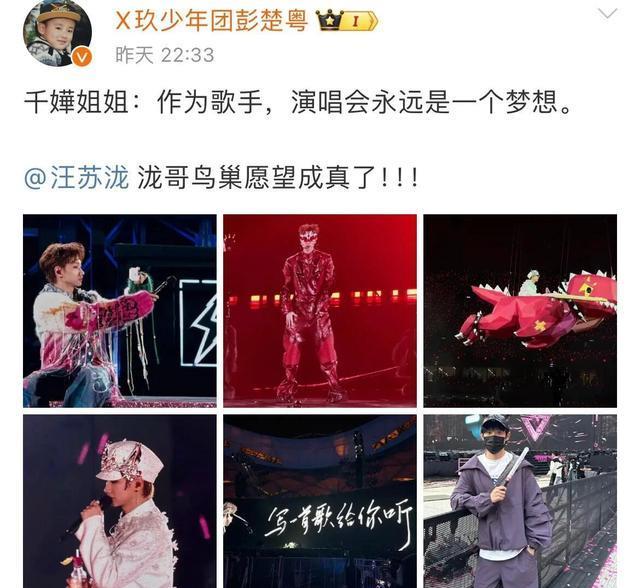
Task: Open photo of the red flying dinosaur prop
Action: 519,309
